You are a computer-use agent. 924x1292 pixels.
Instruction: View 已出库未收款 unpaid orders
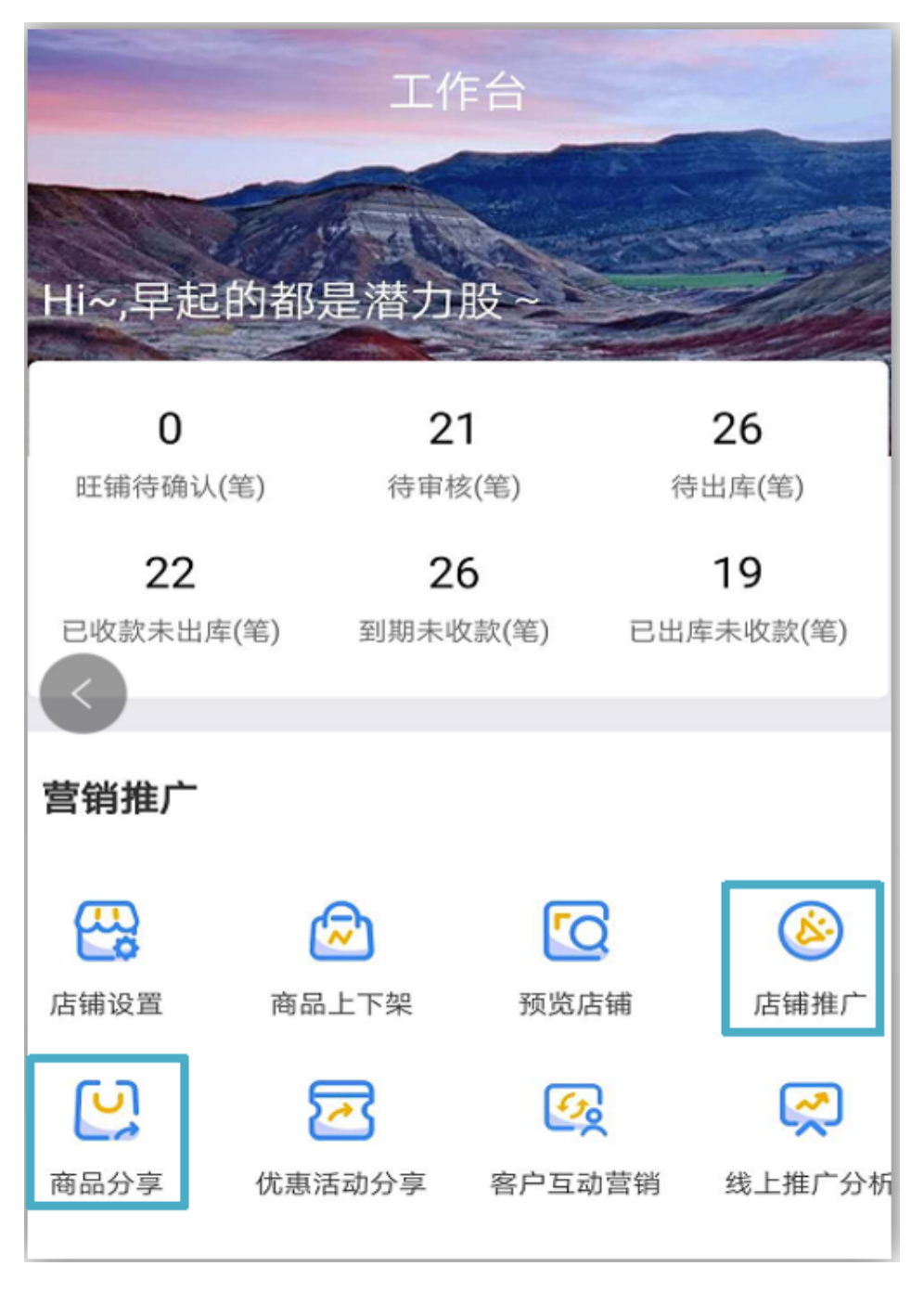(x=738, y=598)
